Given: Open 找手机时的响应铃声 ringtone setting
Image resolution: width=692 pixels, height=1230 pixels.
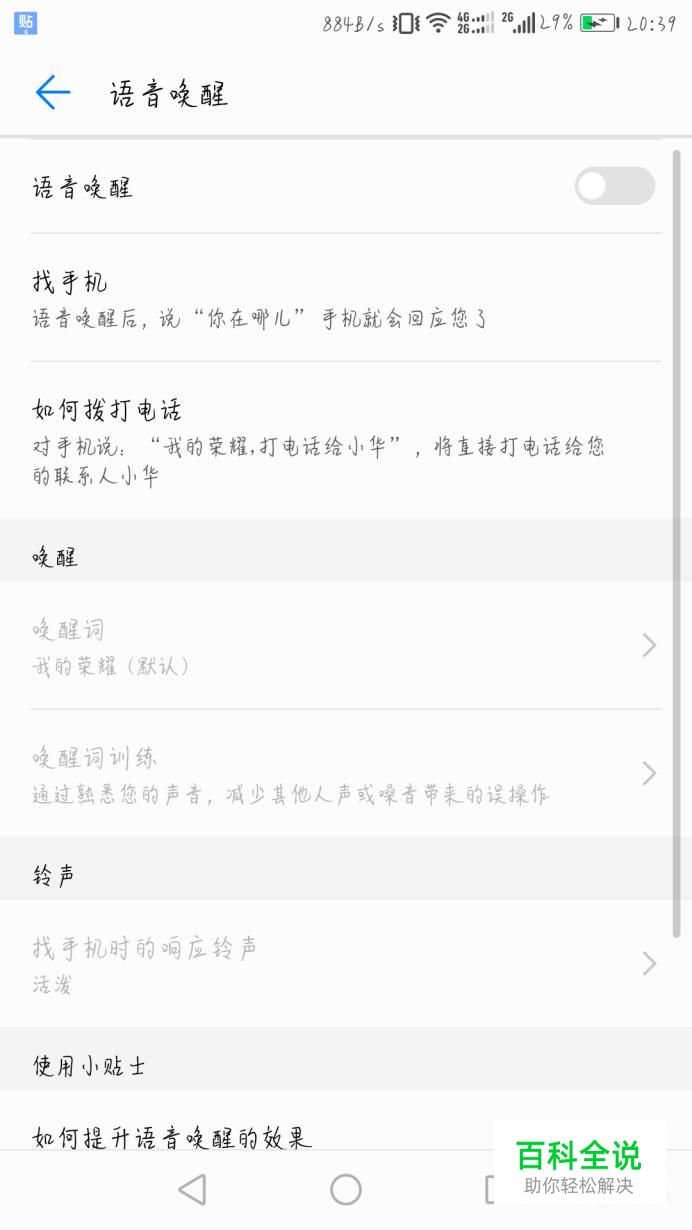Looking at the screenshot, I should click(x=346, y=964).
